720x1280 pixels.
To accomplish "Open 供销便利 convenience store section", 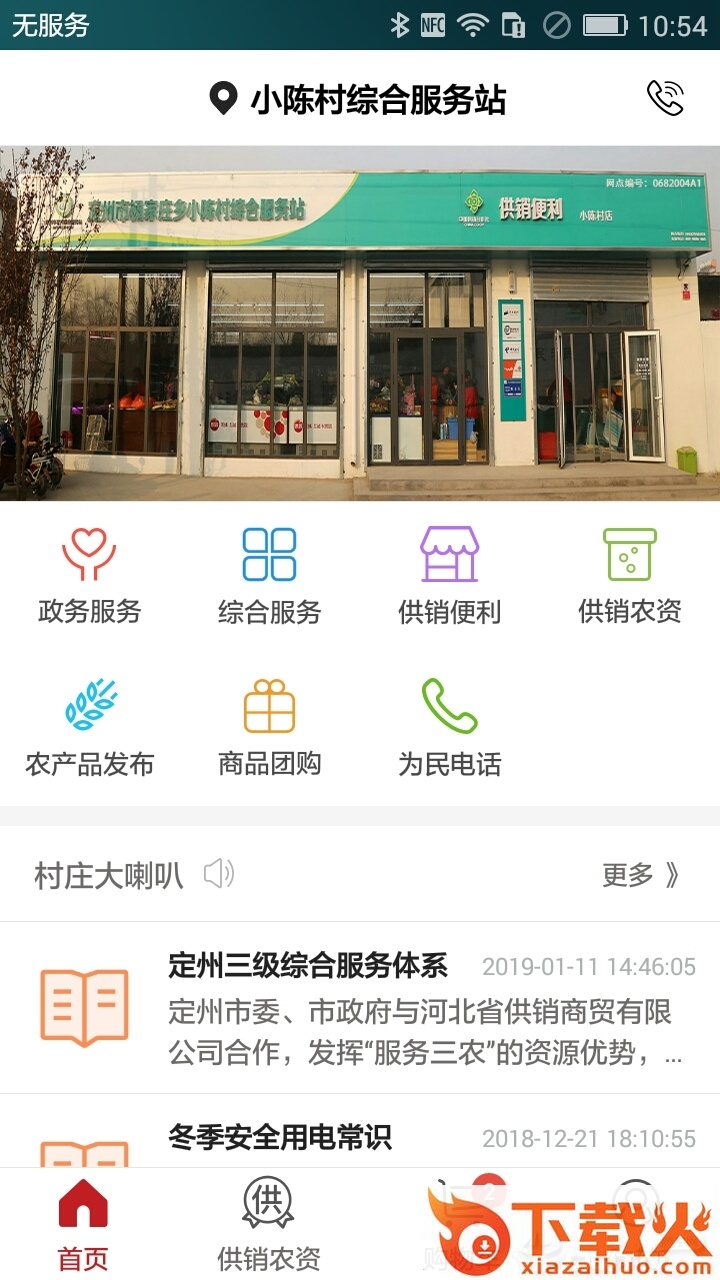I will point(447,568).
